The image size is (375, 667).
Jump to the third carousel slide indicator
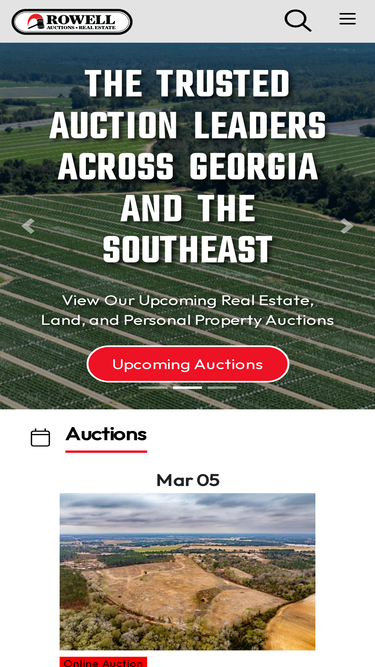[222, 388]
